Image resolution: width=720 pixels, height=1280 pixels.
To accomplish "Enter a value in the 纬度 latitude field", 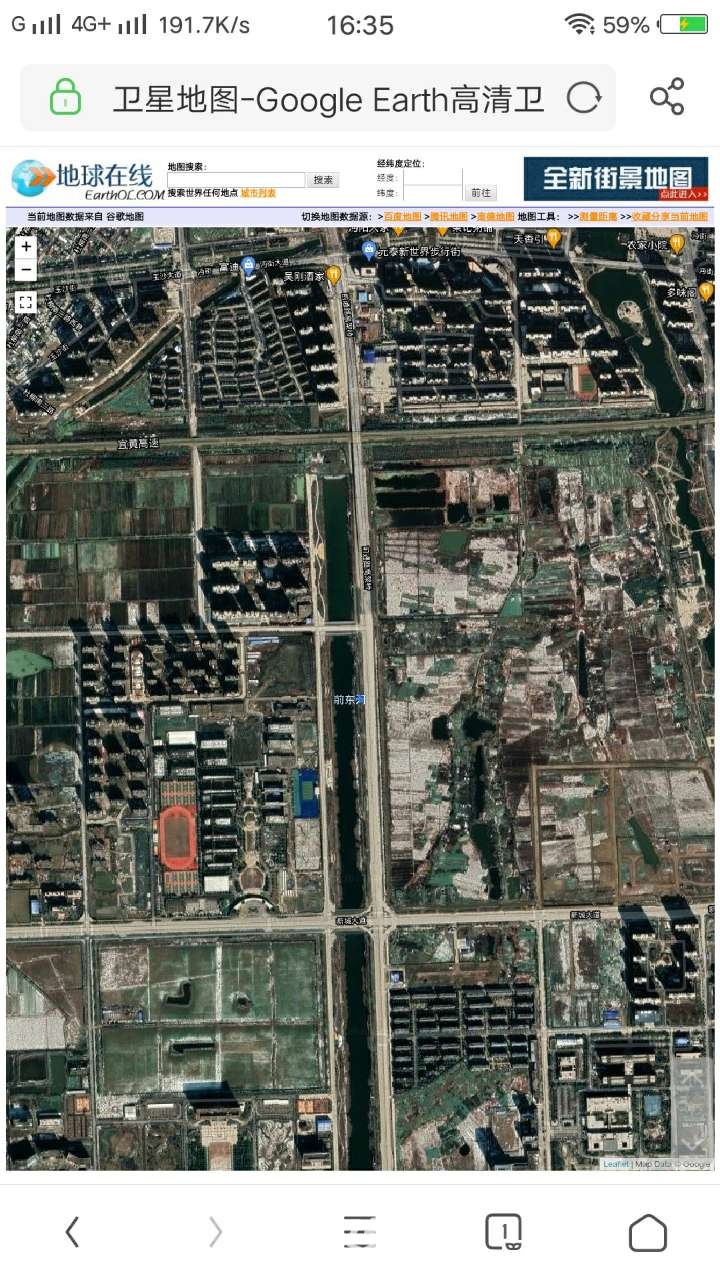I will (x=432, y=192).
